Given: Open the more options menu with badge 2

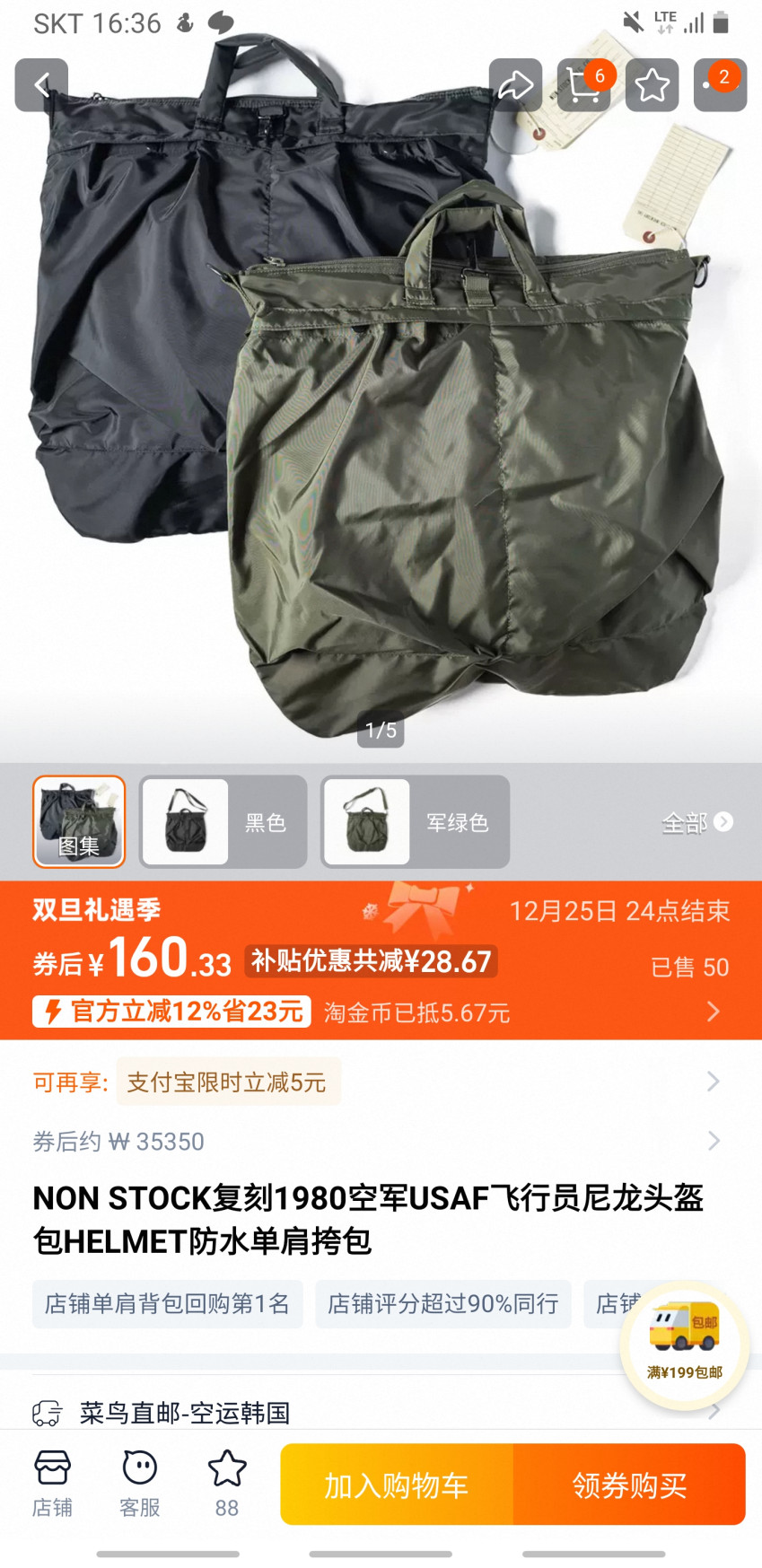Looking at the screenshot, I should 719,85.
